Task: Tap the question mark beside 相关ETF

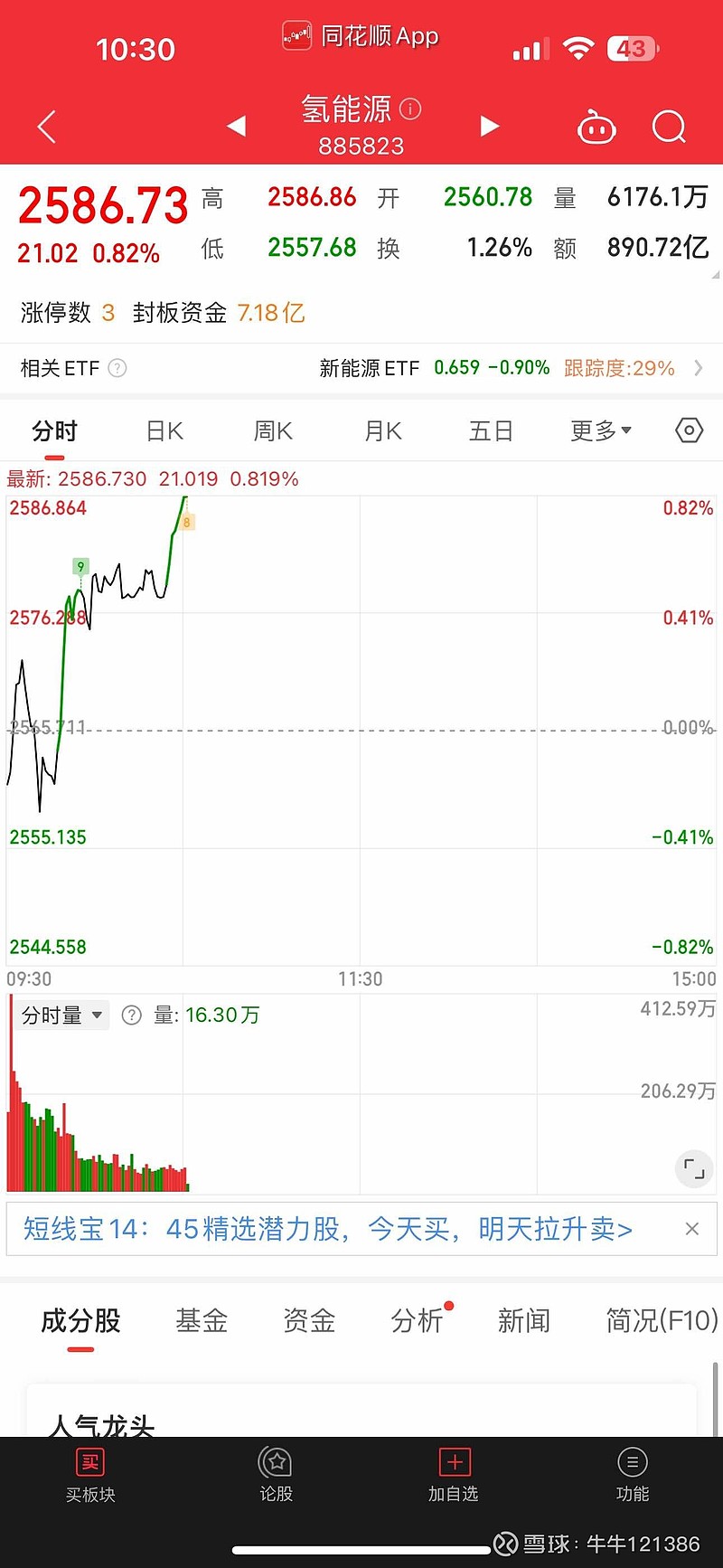Action: [117, 368]
